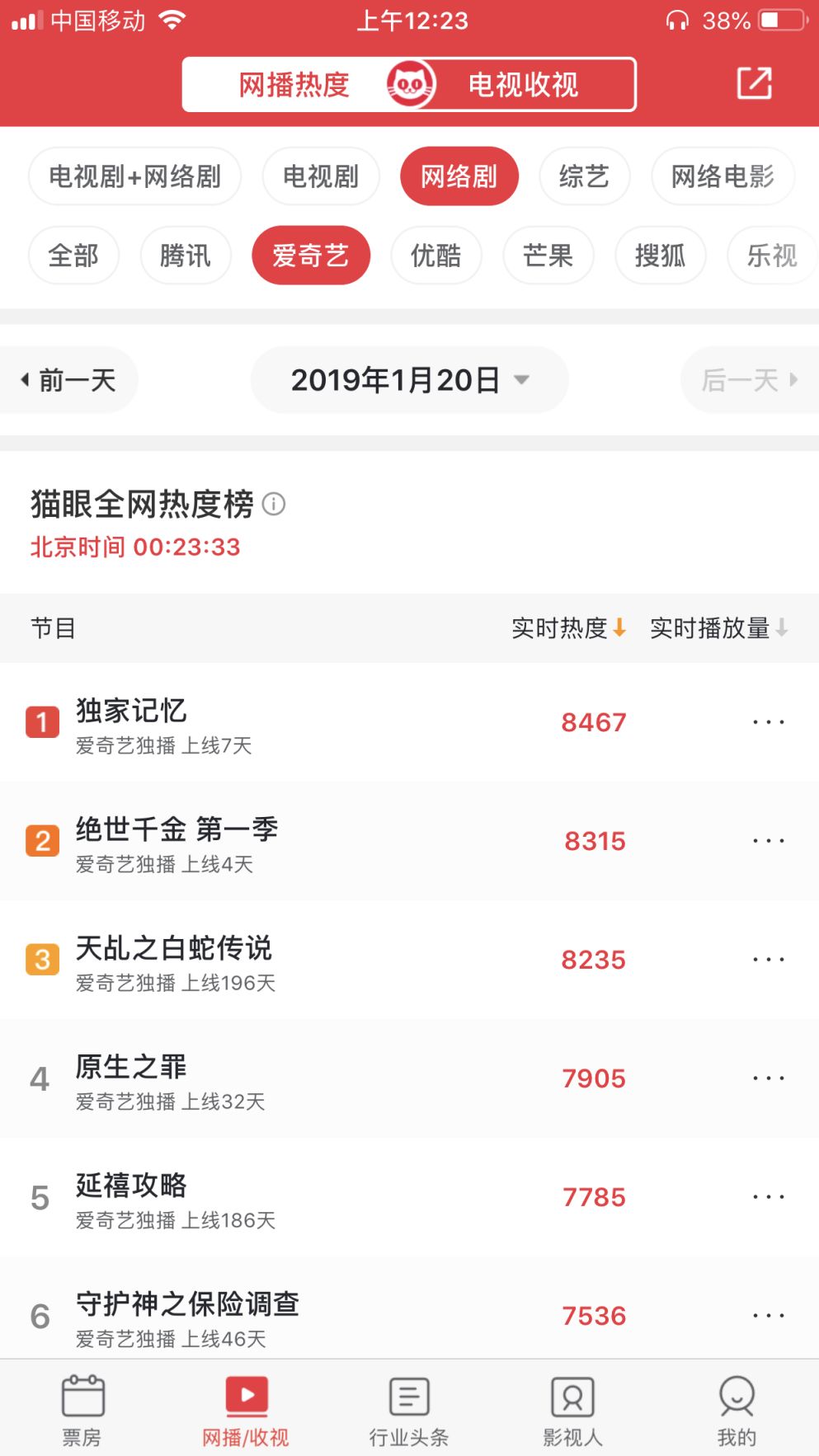The width and height of the screenshot is (819, 1456).
Task: Filter by the 优酷 platform
Action: coord(435,256)
